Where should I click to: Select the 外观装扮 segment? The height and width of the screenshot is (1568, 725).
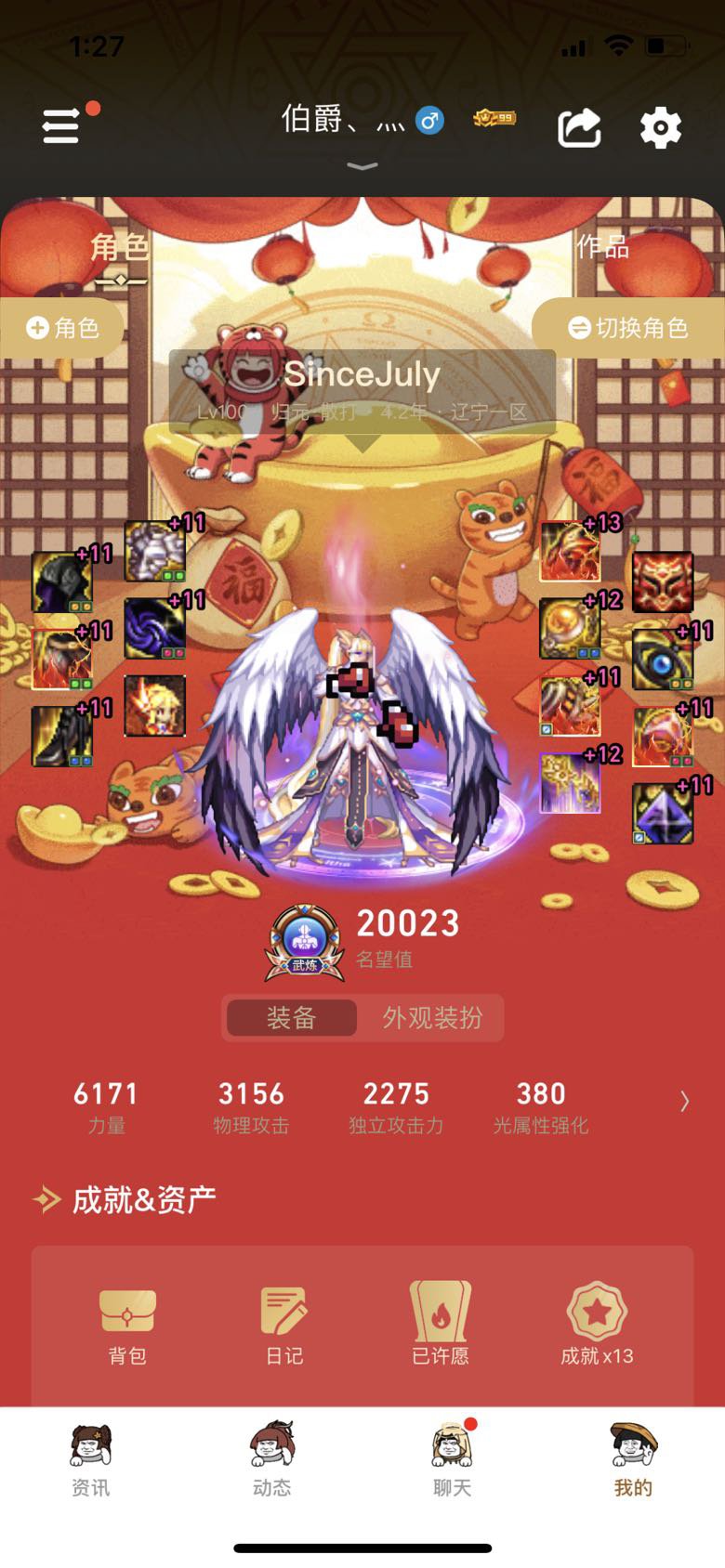click(x=432, y=1018)
